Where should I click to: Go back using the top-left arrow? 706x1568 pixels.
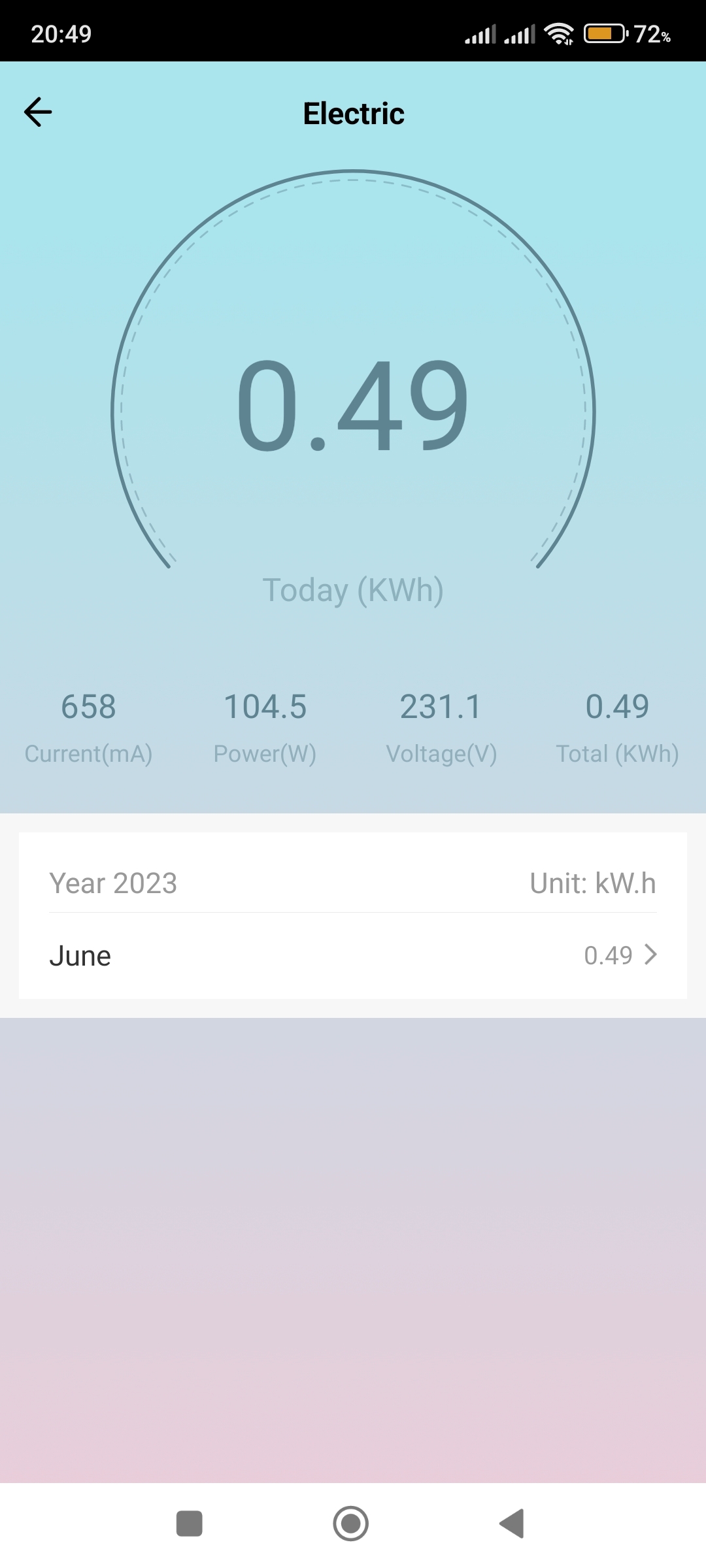coord(38,112)
